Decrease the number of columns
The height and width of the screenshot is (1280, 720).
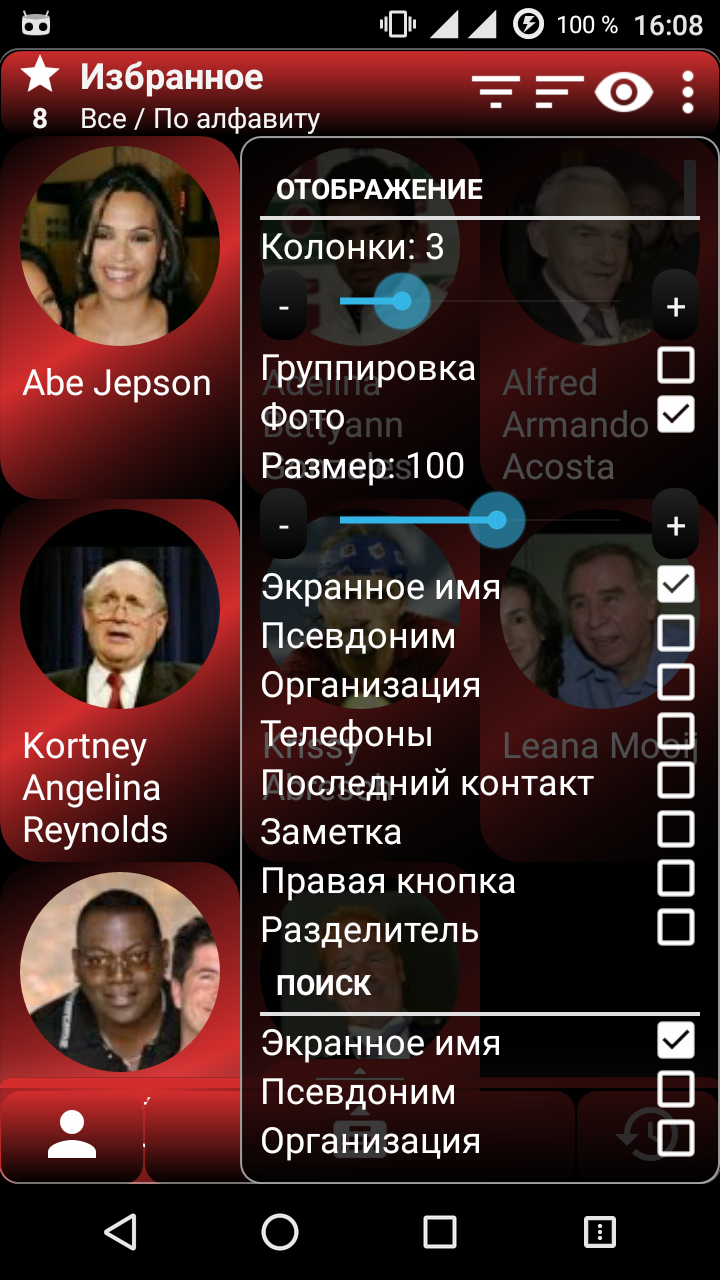[284, 307]
